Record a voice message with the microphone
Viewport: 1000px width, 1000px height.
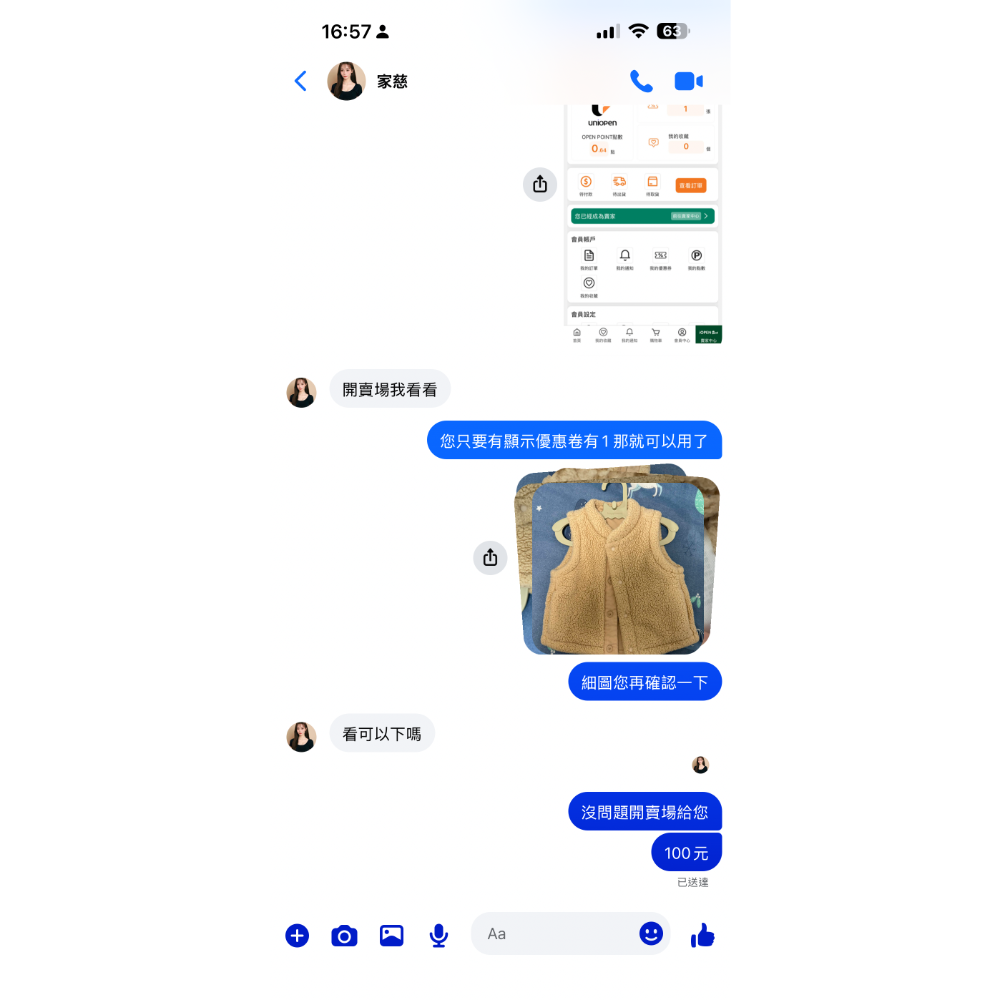click(x=438, y=935)
